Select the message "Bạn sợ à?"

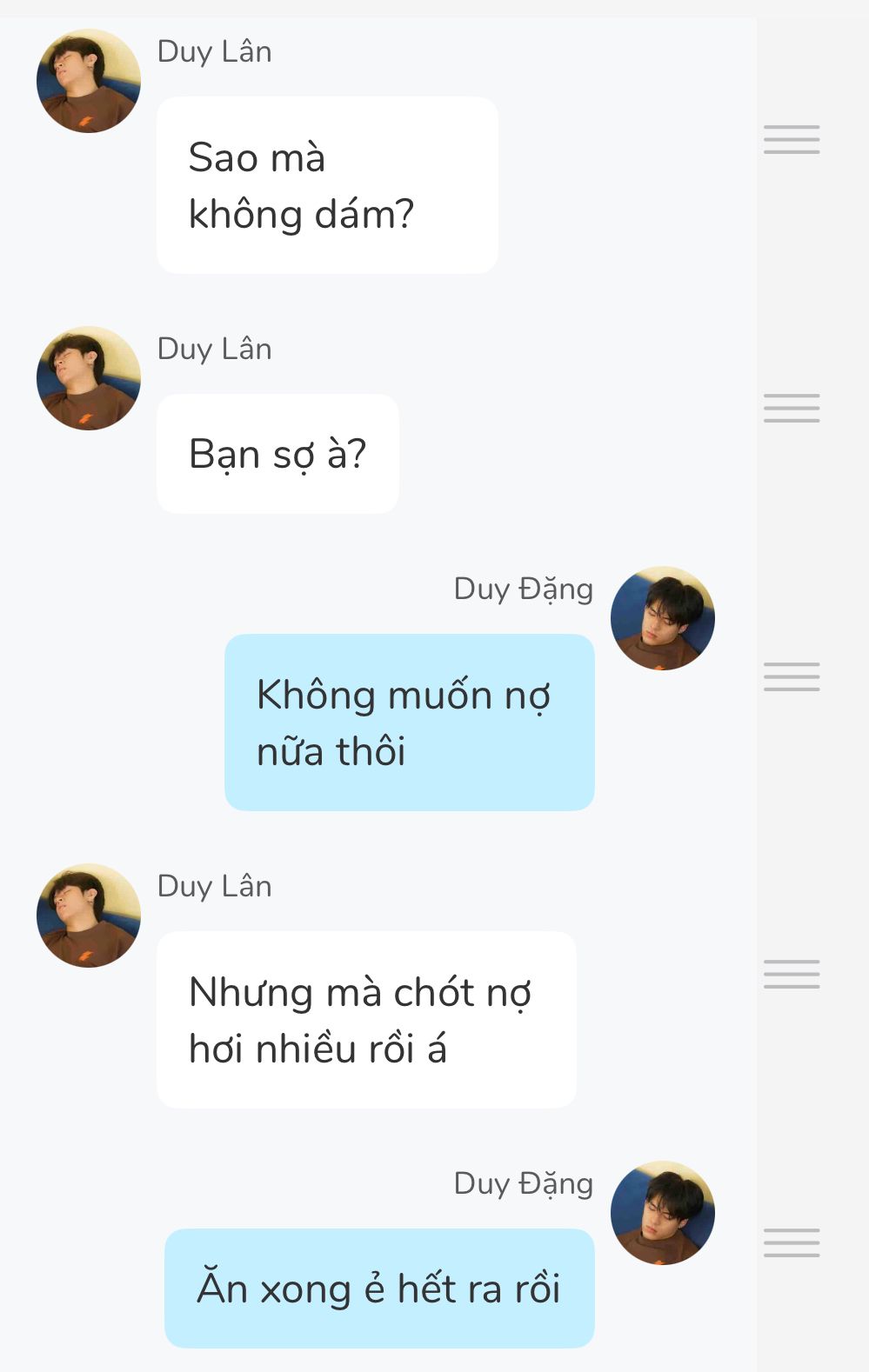(277, 454)
